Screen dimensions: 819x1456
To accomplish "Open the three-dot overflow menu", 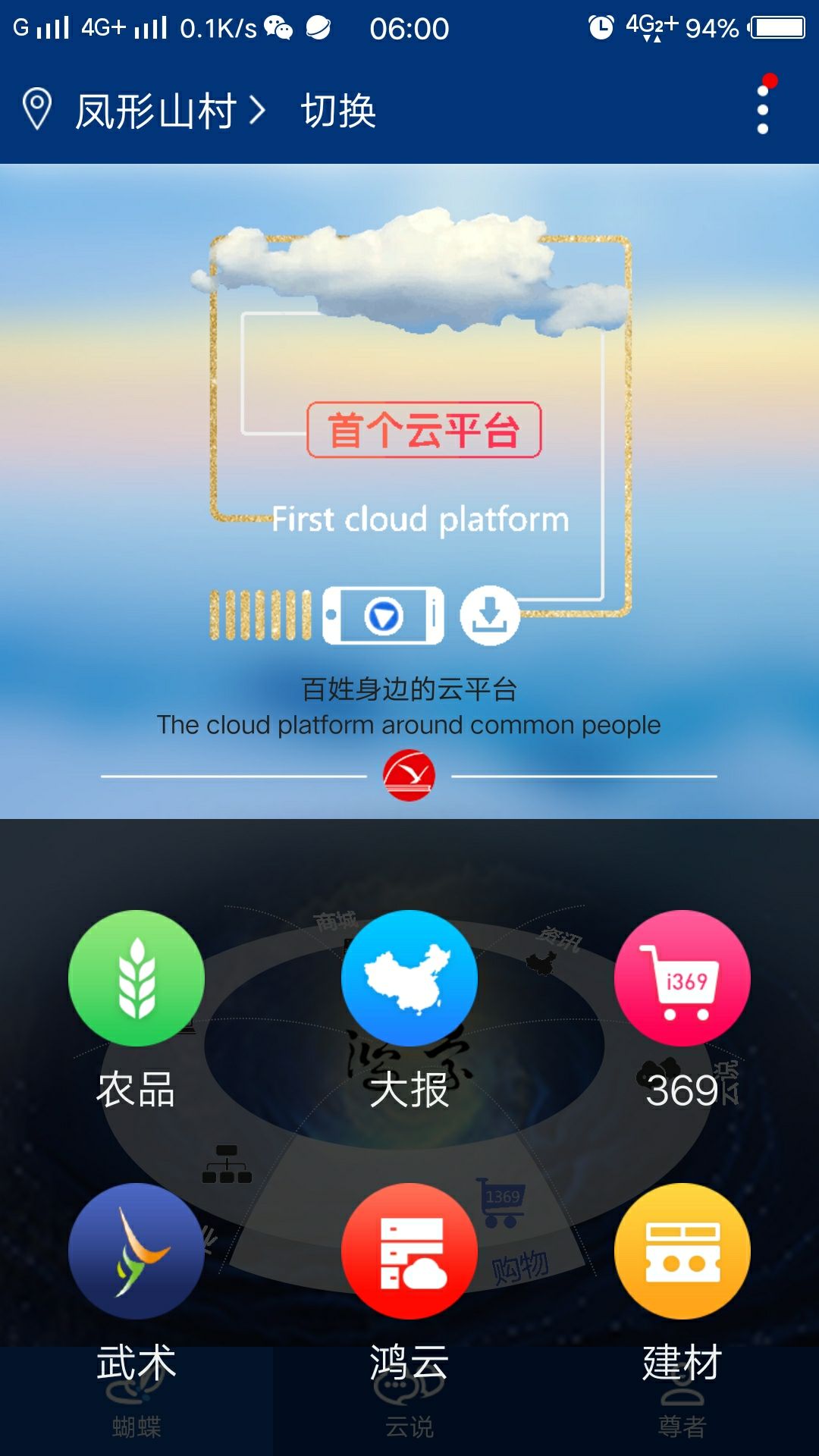I will tap(763, 110).
